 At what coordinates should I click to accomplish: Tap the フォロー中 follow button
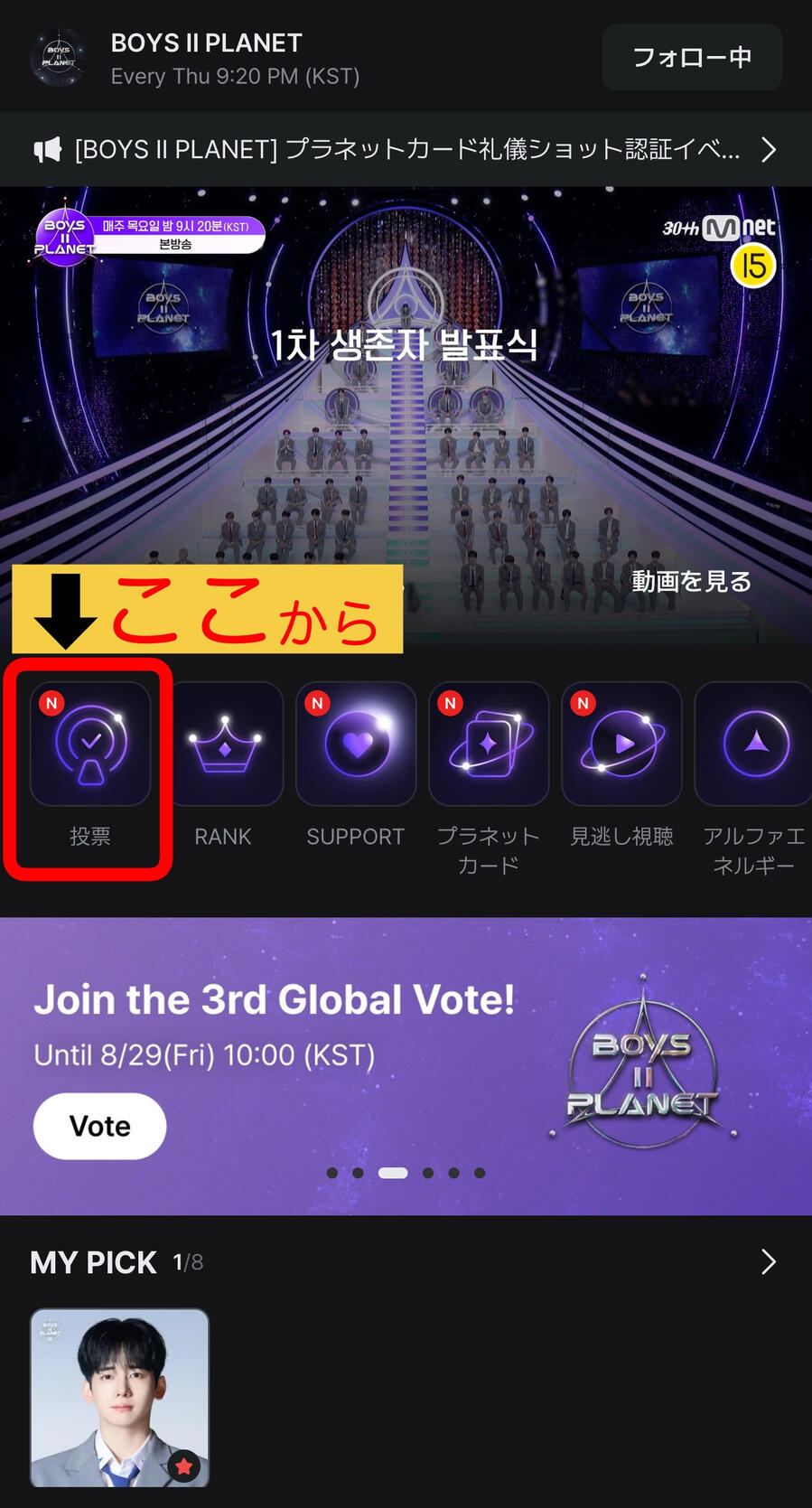pos(691,58)
